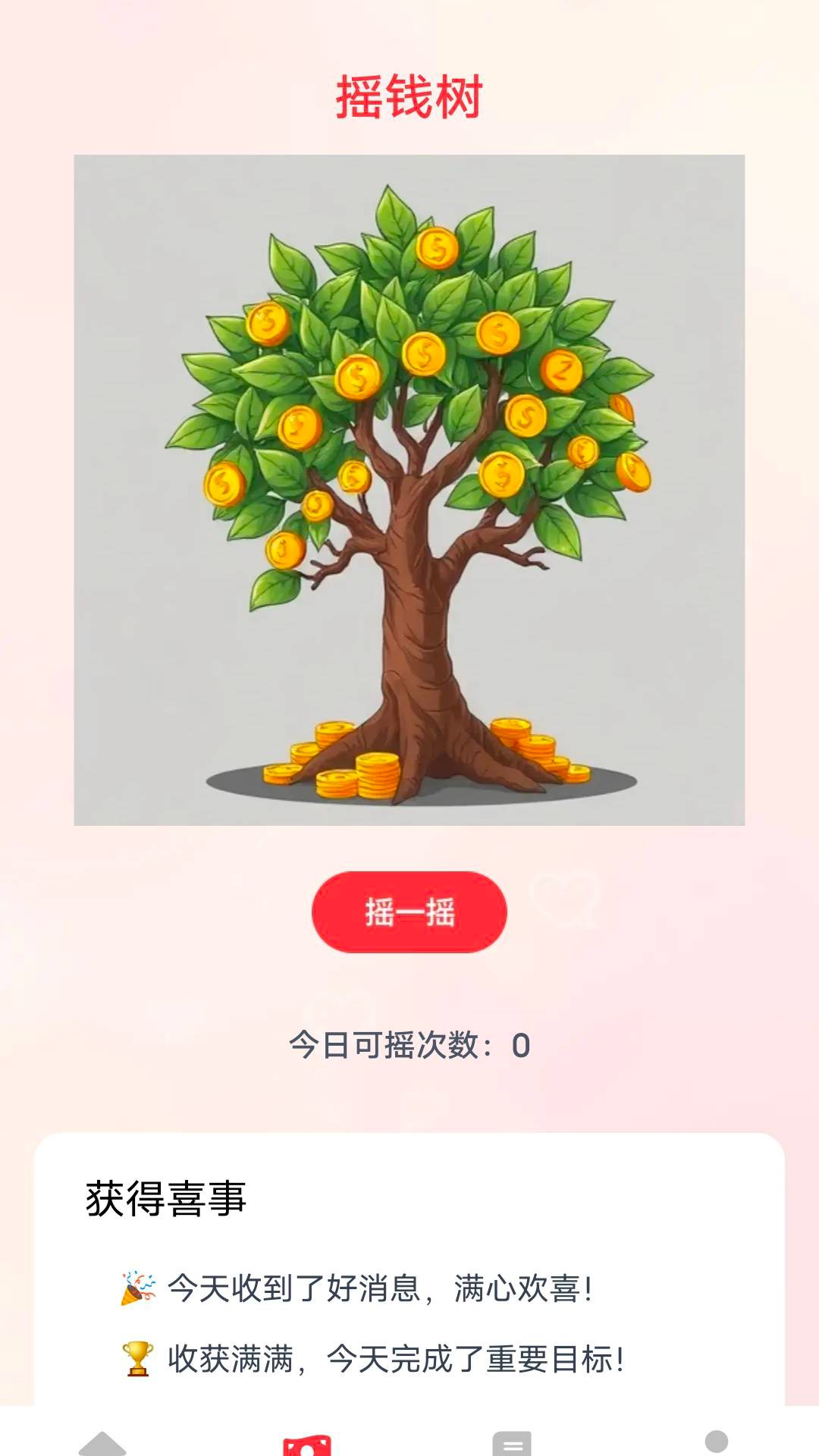Switch to the home tab
This screenshot has height=1456, width=819.
click(x=102, y=1442)
